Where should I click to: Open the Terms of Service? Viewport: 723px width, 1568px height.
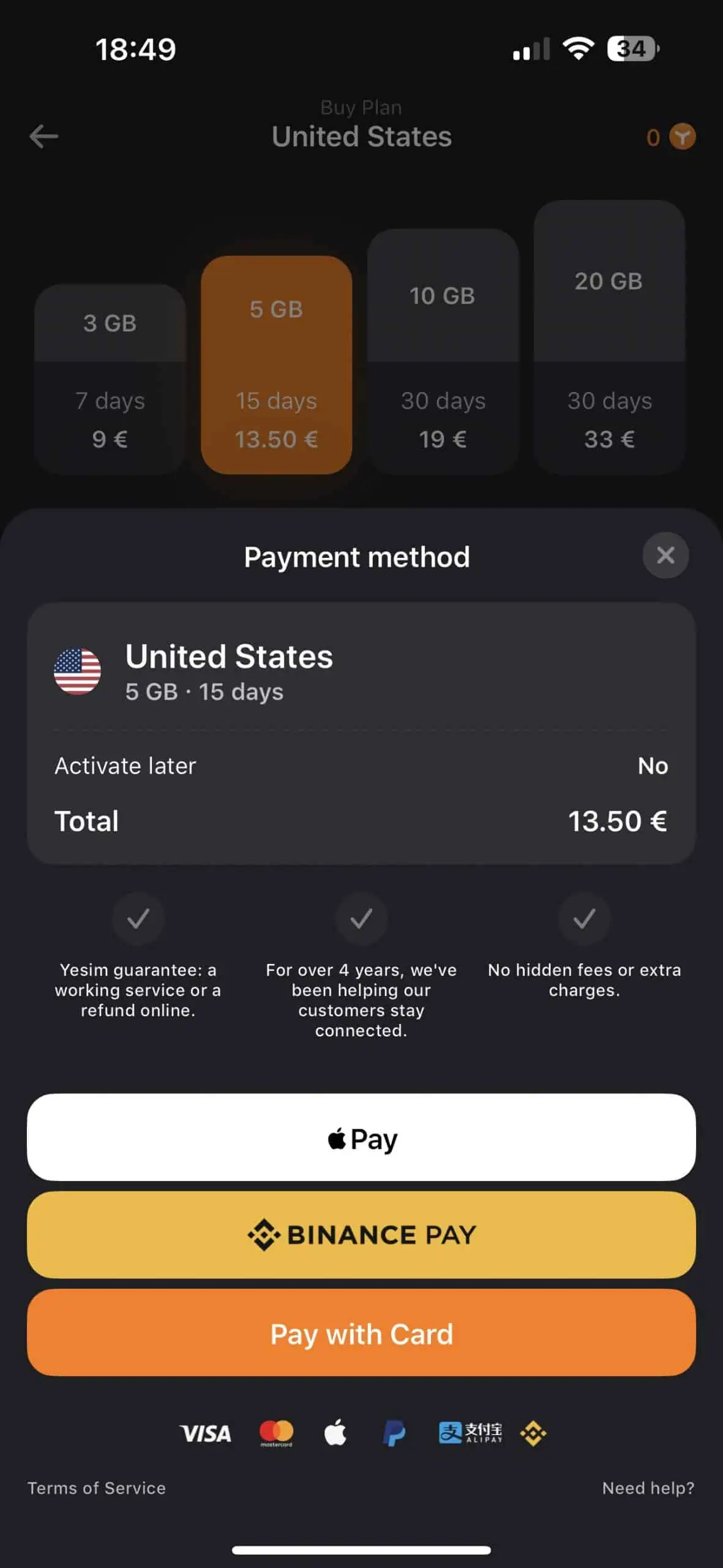(96, 1488)
